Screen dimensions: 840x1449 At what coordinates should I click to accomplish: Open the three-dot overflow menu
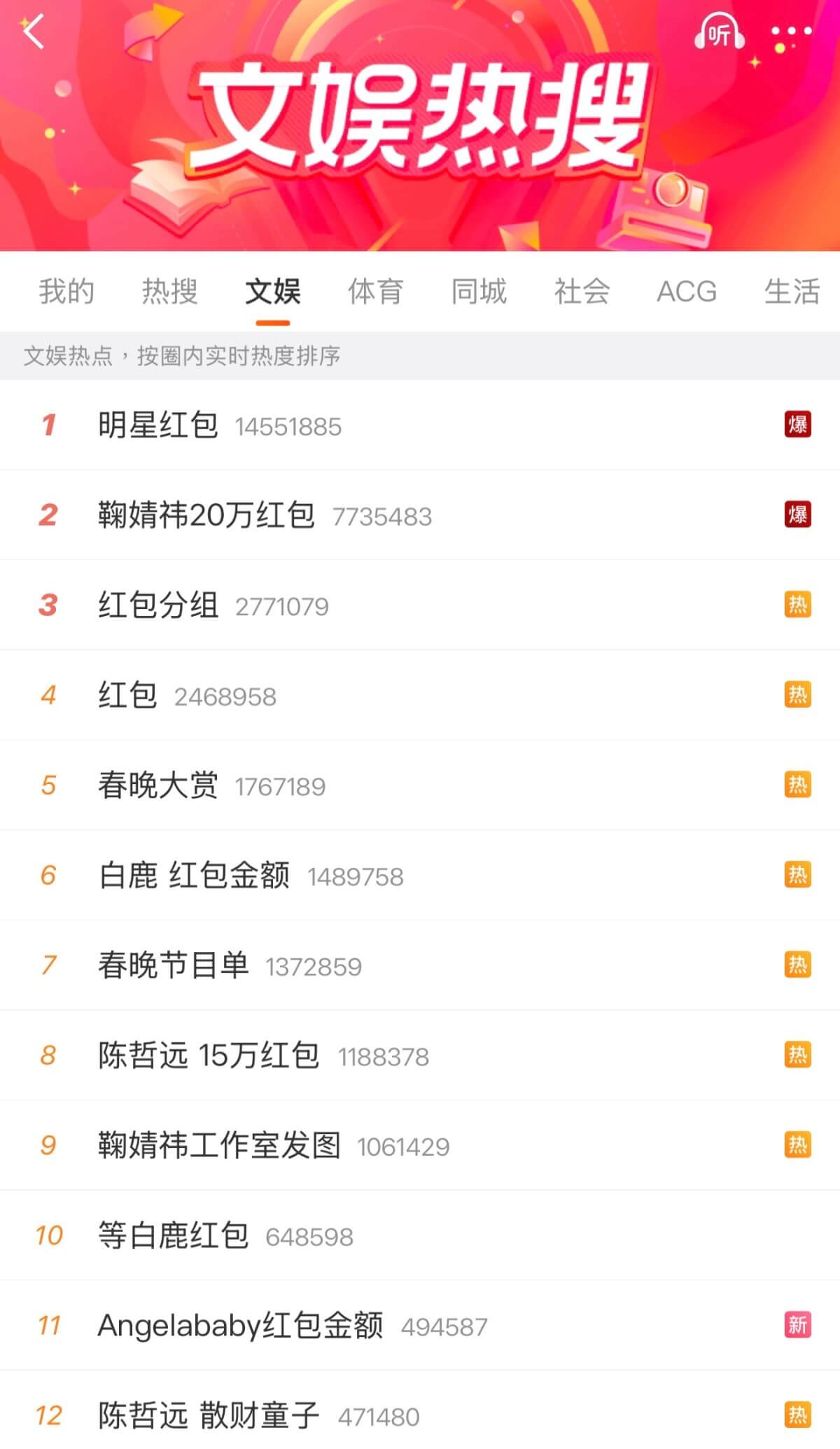point(791,32)
